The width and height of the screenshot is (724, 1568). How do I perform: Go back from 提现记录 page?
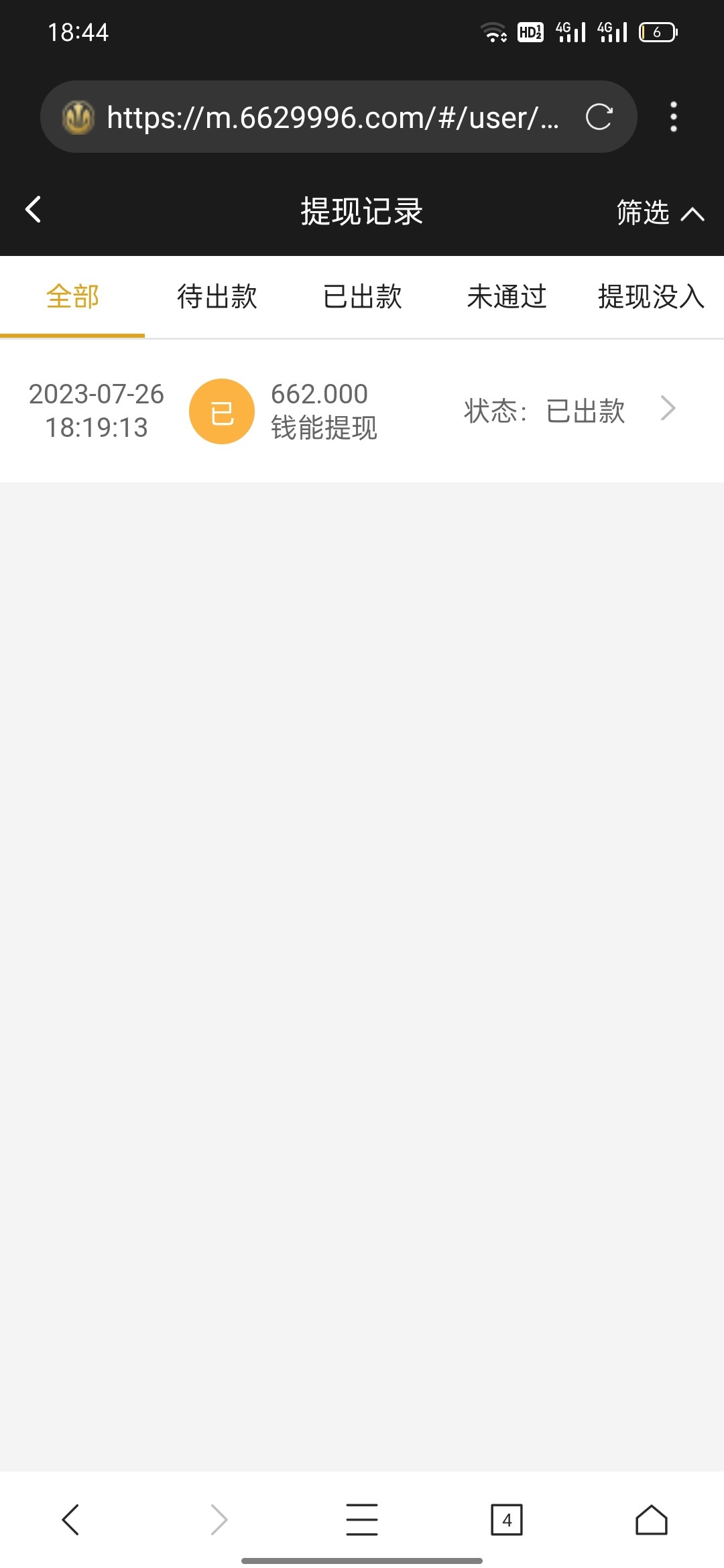34,210
